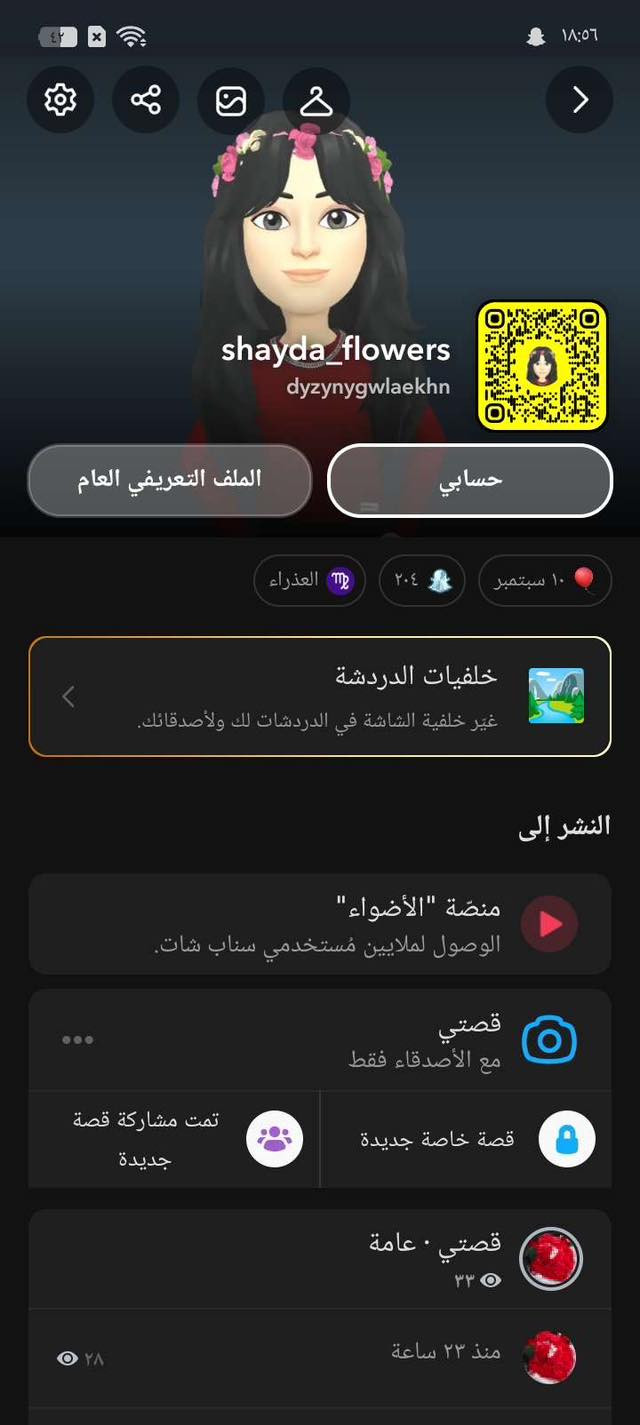Share the profile
The height and width of the screenshot is (1425, 640).
(x=146, y=100)
